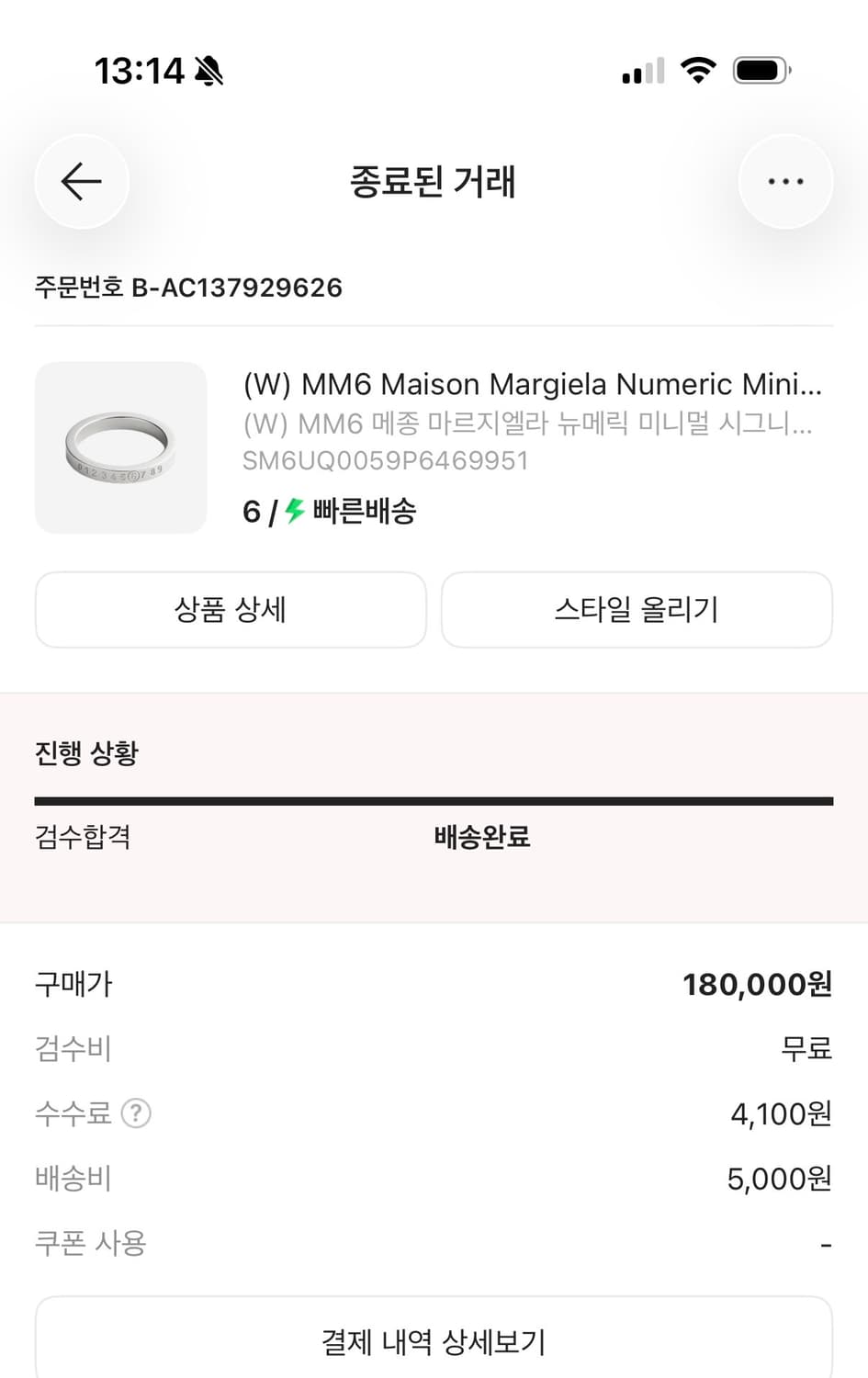Tap the Wi-Fi icon in the status bar
This screenshot has width=868, height=1378.
click(699, 70)
